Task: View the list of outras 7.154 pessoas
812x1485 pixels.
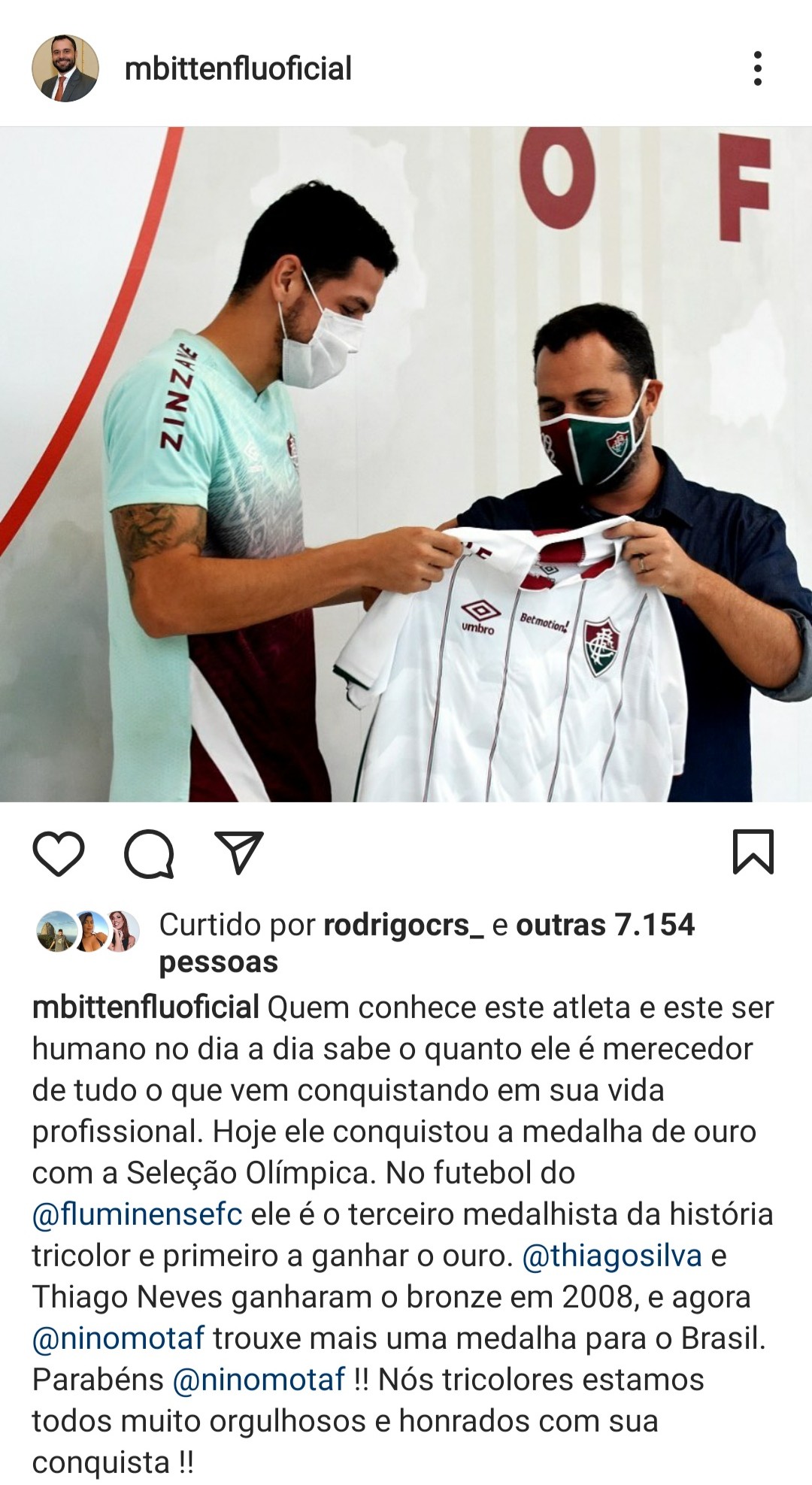Action: pos(427,944)
